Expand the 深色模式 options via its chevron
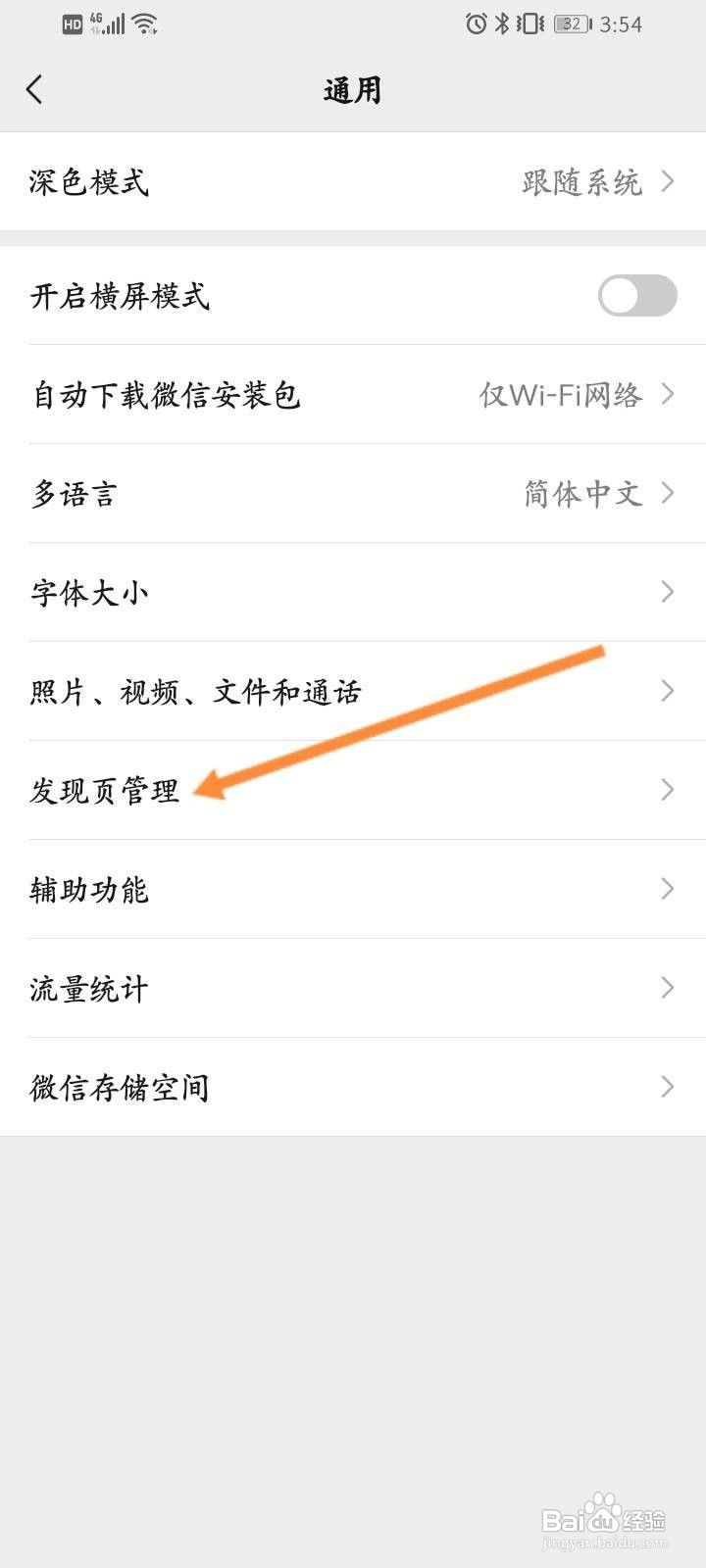Viewport: 706px width, 1568px height. pyautogui.click(x=671, y=182)
